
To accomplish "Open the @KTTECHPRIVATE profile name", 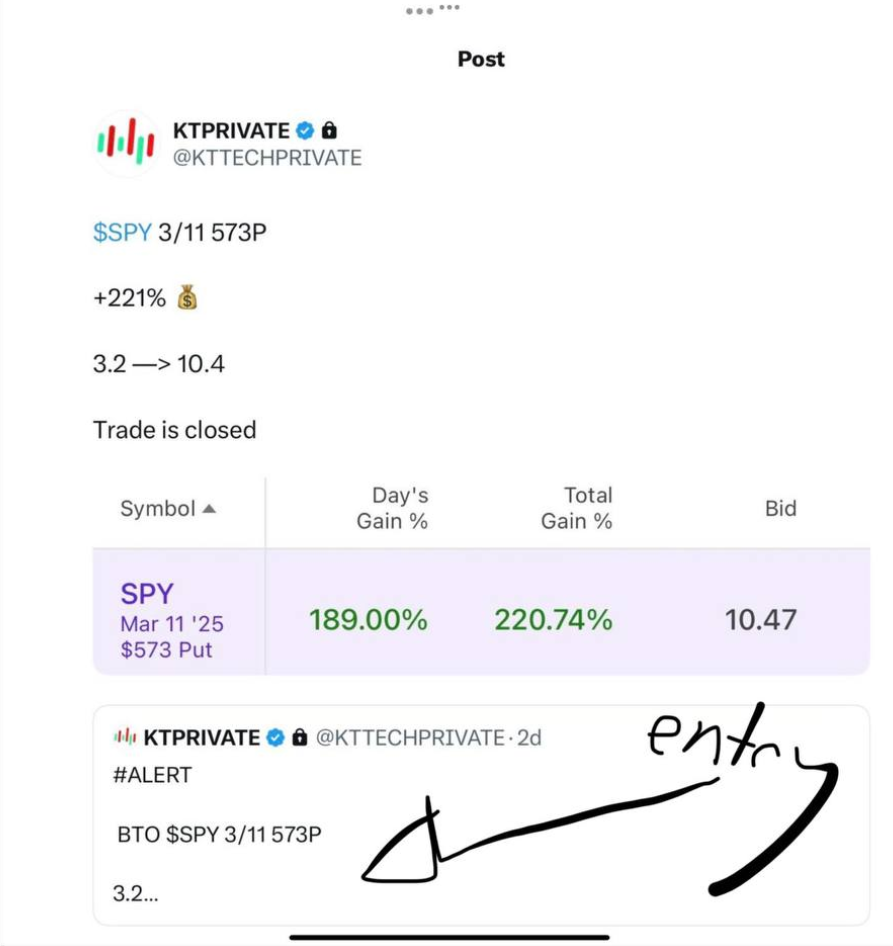I will pyautogui.click(x=267, y=158).
